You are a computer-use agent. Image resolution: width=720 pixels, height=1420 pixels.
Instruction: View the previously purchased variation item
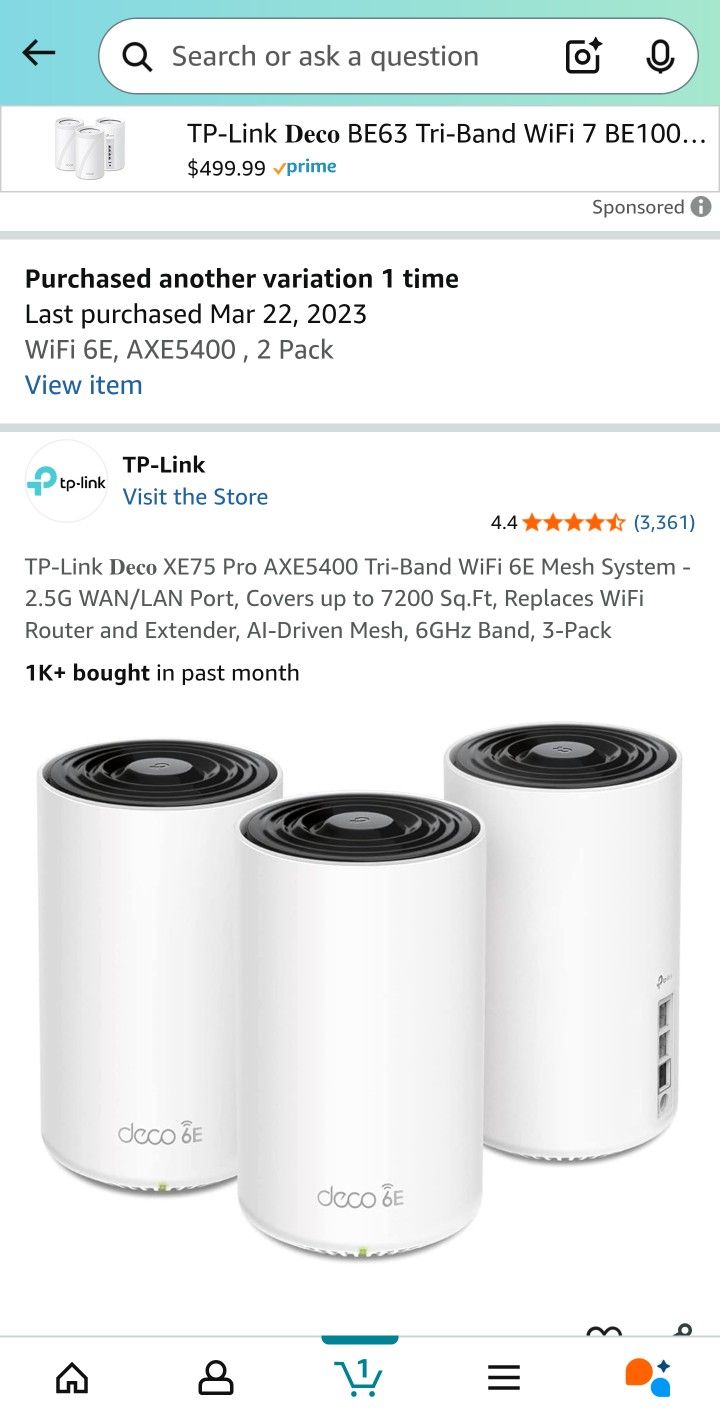(84, 384)
